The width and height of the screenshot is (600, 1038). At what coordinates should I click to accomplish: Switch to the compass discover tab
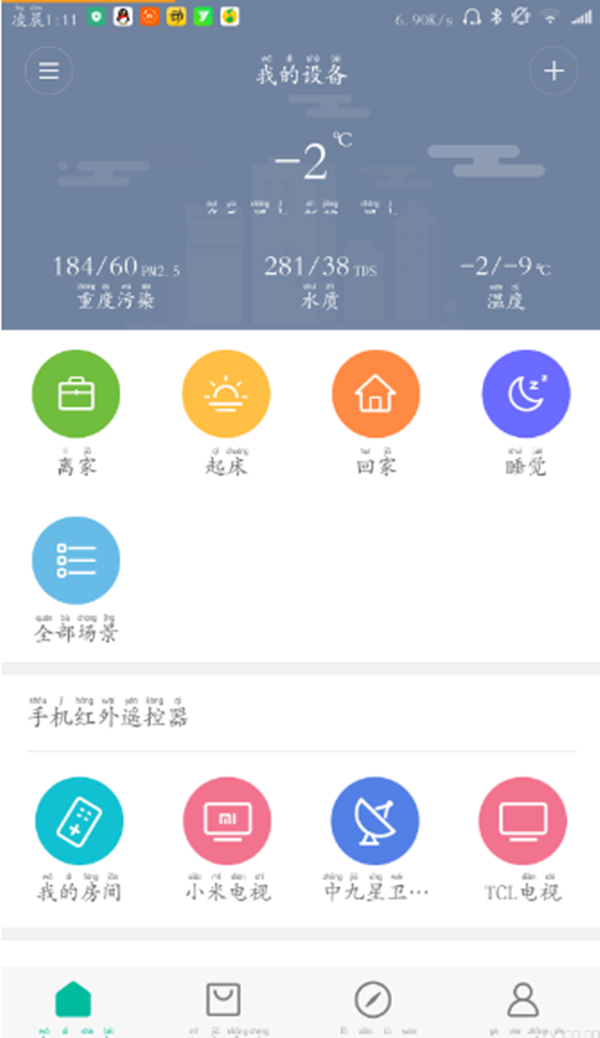(373, 999)
